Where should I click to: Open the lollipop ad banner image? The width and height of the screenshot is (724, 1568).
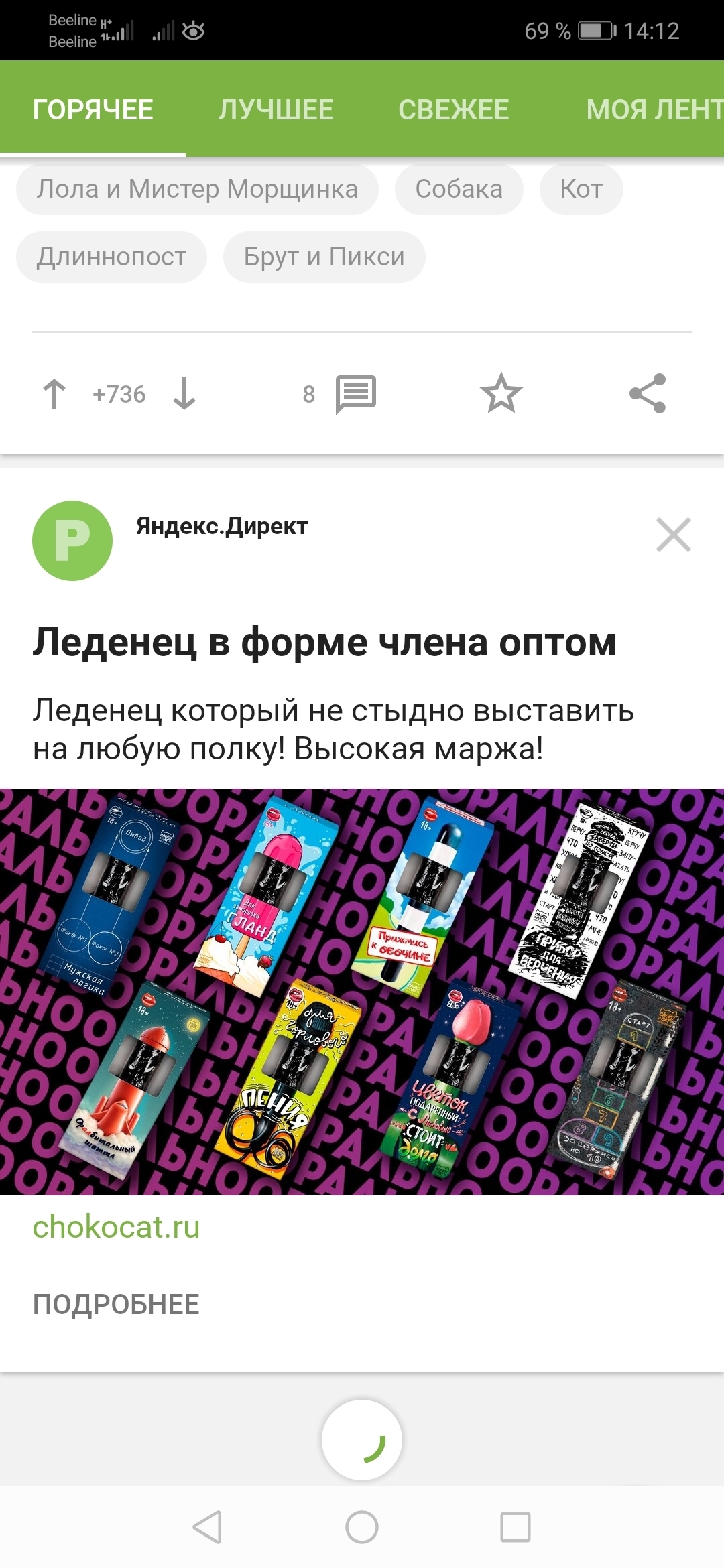click(362, 992)
